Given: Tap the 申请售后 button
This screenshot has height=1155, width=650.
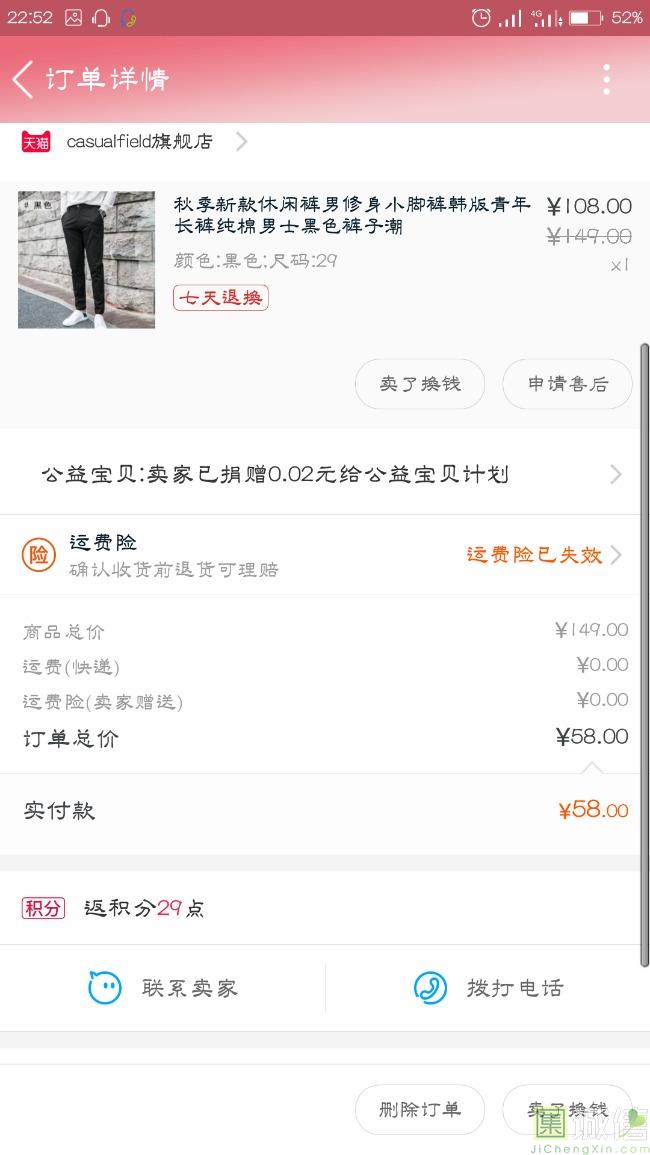Looking at the screenshot, I should tap(567, 384).
